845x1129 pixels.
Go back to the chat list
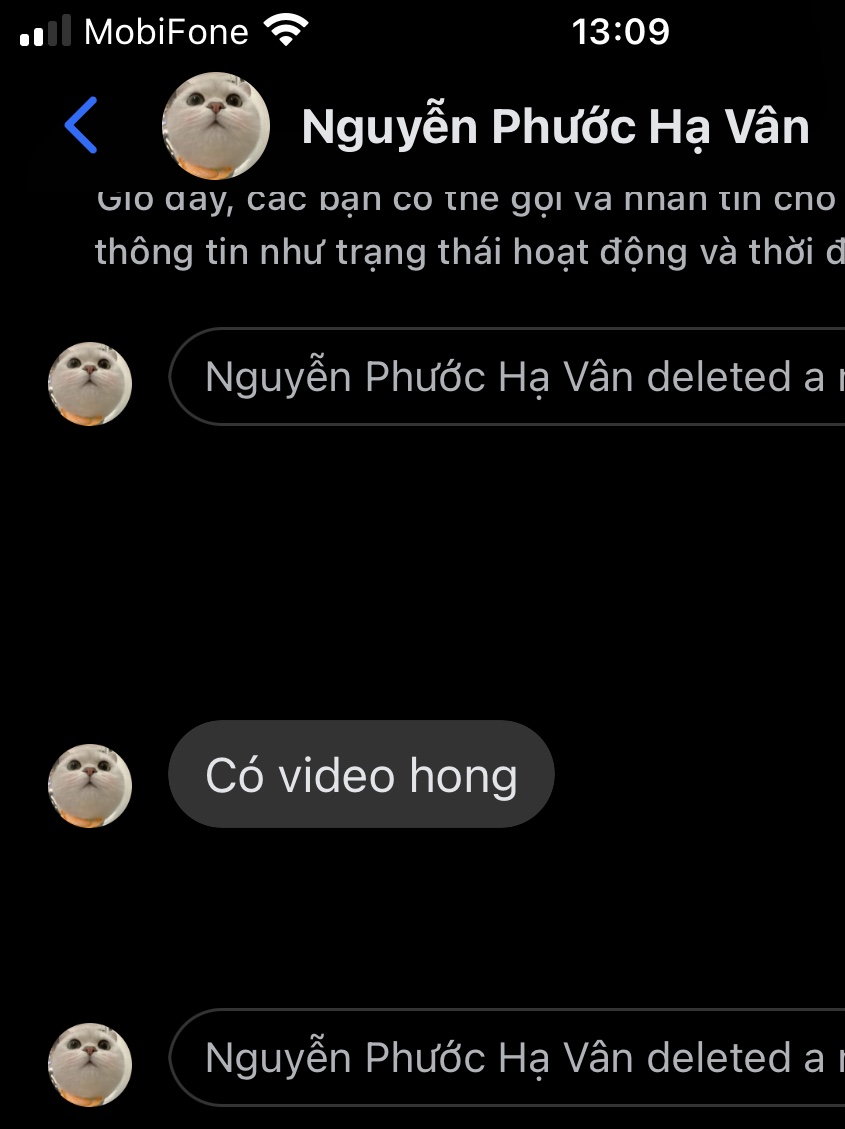[81, 126]
